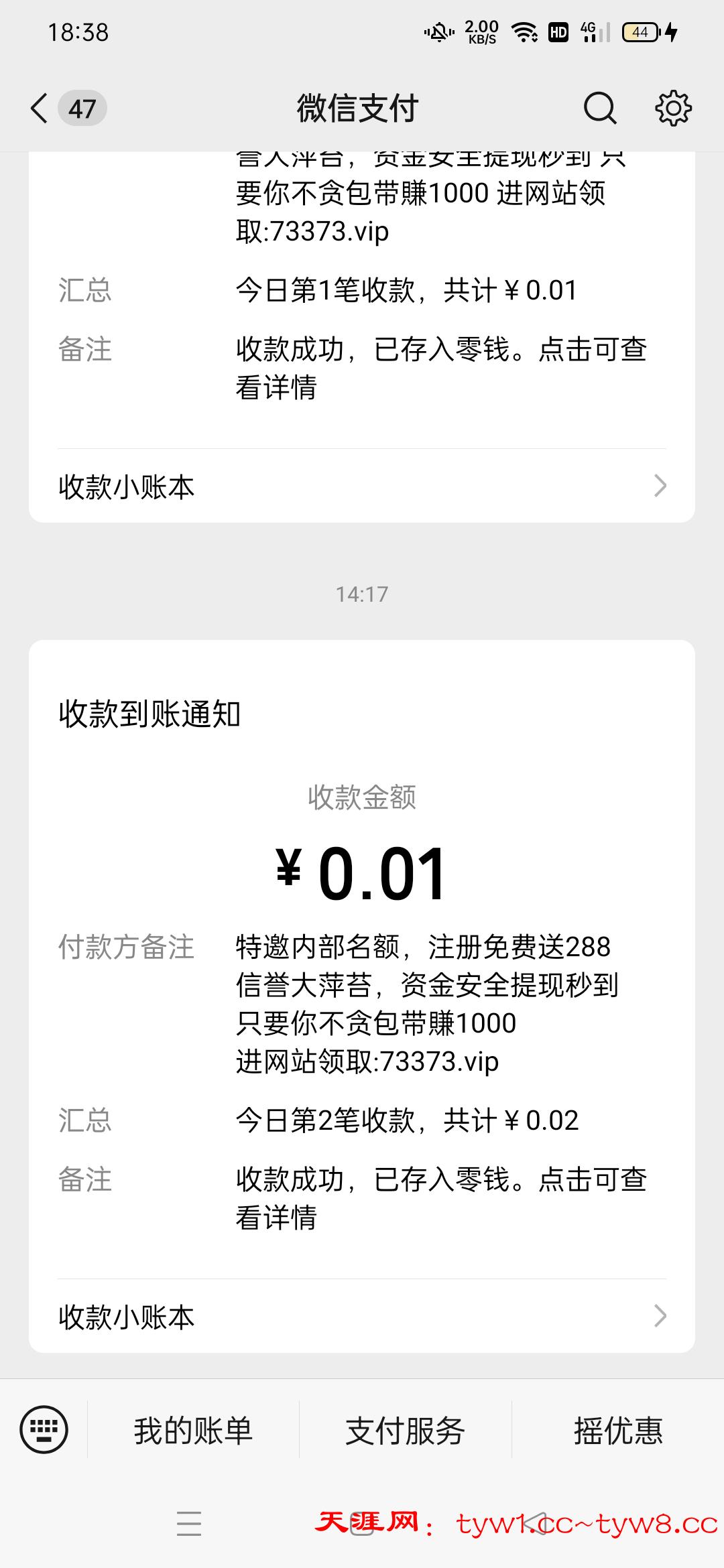Open the settings gear
This screenshot has height=1568, width=724.
(x=672, y=109)
